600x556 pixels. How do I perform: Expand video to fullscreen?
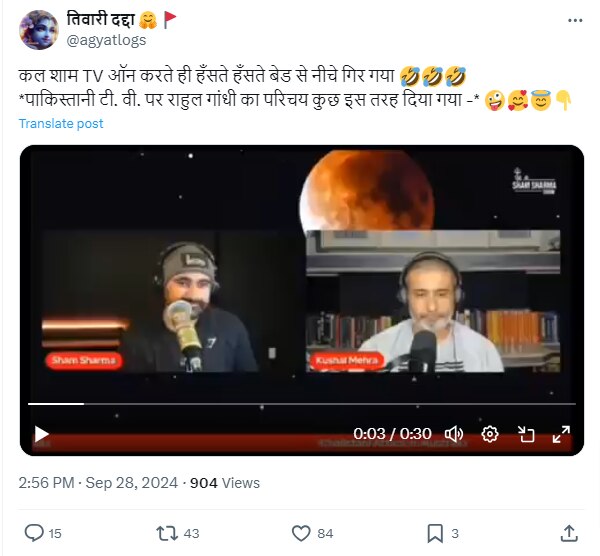tap(561, 434)
